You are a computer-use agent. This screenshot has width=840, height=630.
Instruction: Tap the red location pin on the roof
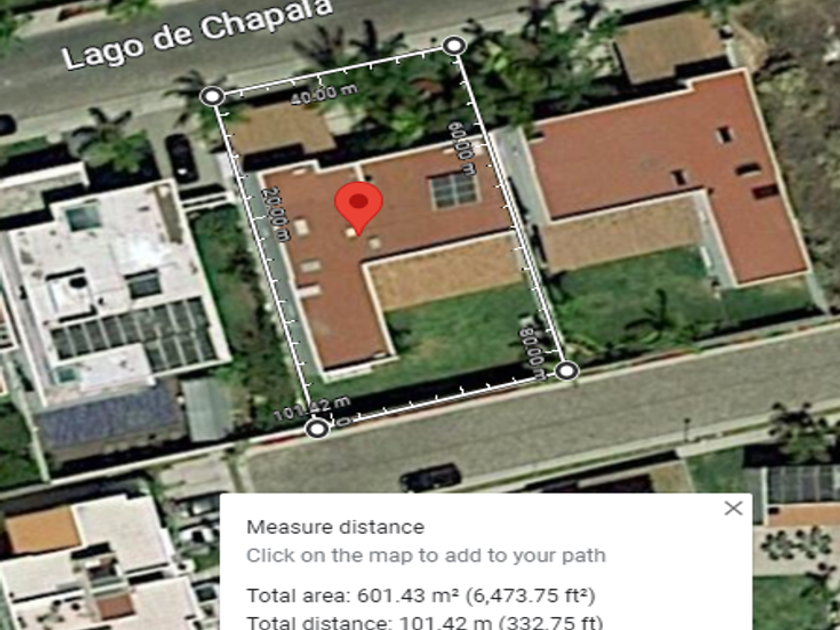tap(358, 205)
